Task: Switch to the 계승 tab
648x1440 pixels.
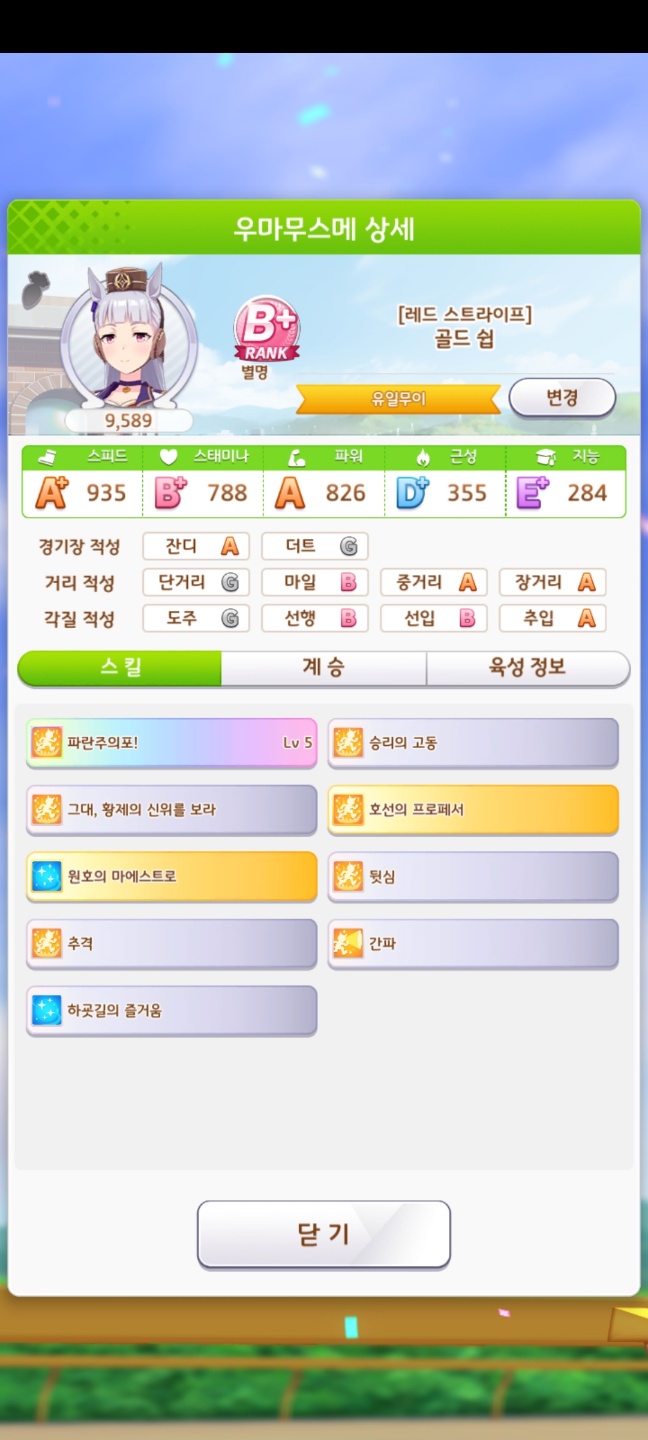Action: (323, 668)
